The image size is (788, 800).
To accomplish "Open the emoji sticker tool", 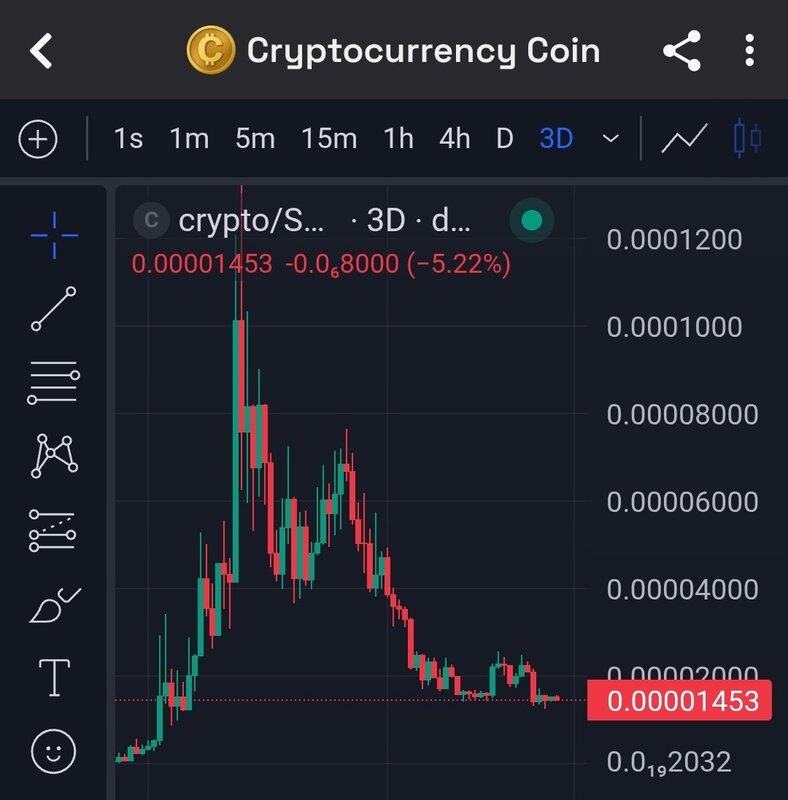I will coord(54,750).
